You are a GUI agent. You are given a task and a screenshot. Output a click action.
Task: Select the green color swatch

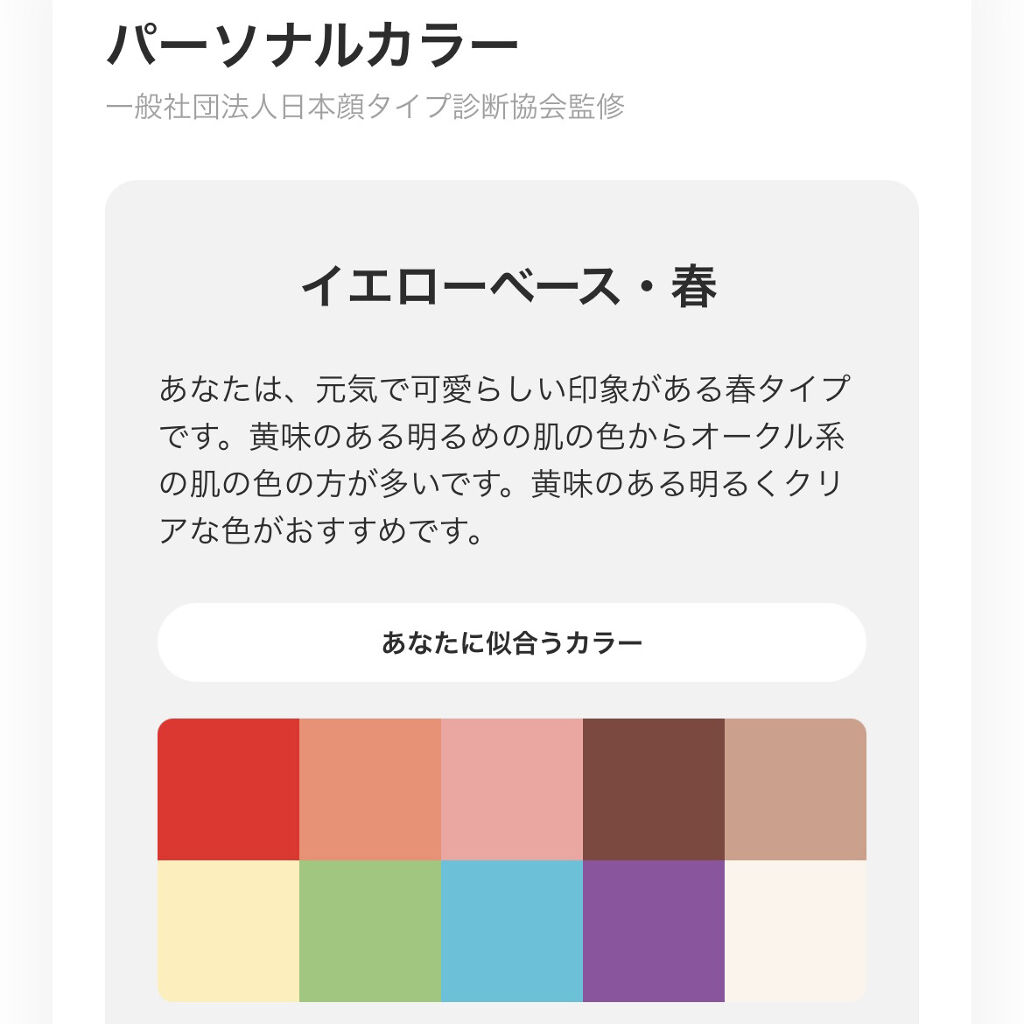pyautogui.click(x=370, y=931)
